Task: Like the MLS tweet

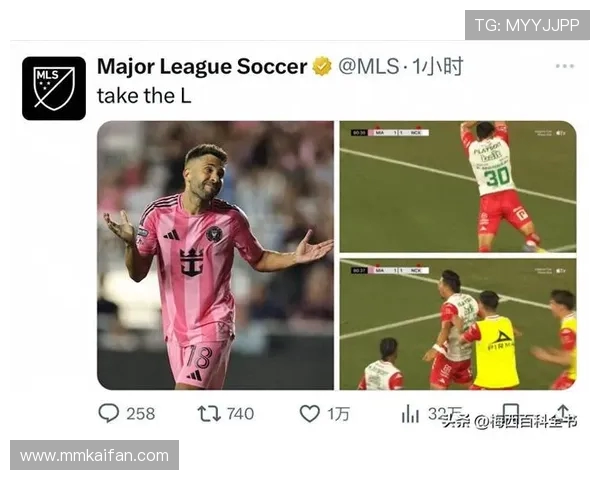Action: tap(310, 413)
